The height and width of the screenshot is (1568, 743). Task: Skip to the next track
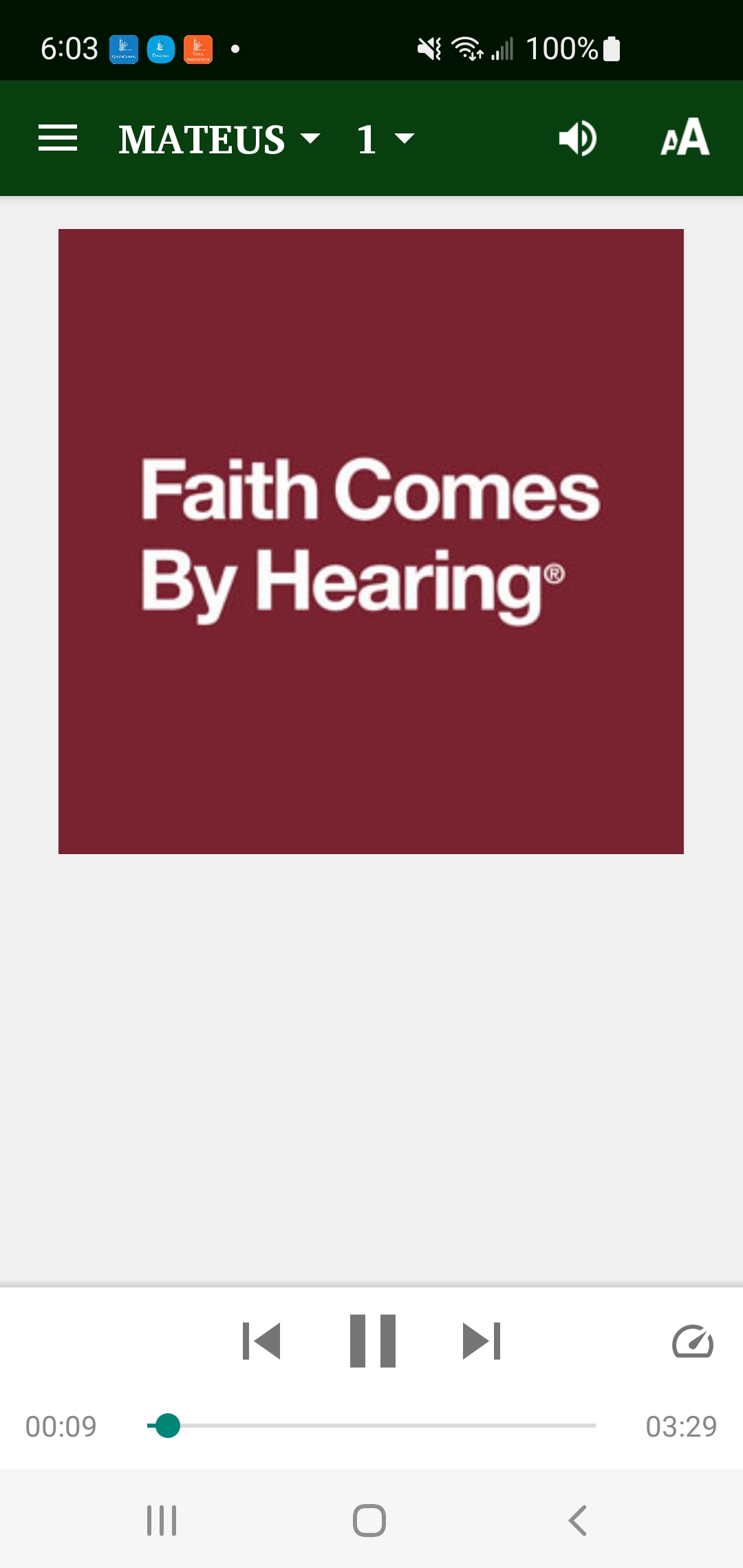click(x=482, y=1341)
